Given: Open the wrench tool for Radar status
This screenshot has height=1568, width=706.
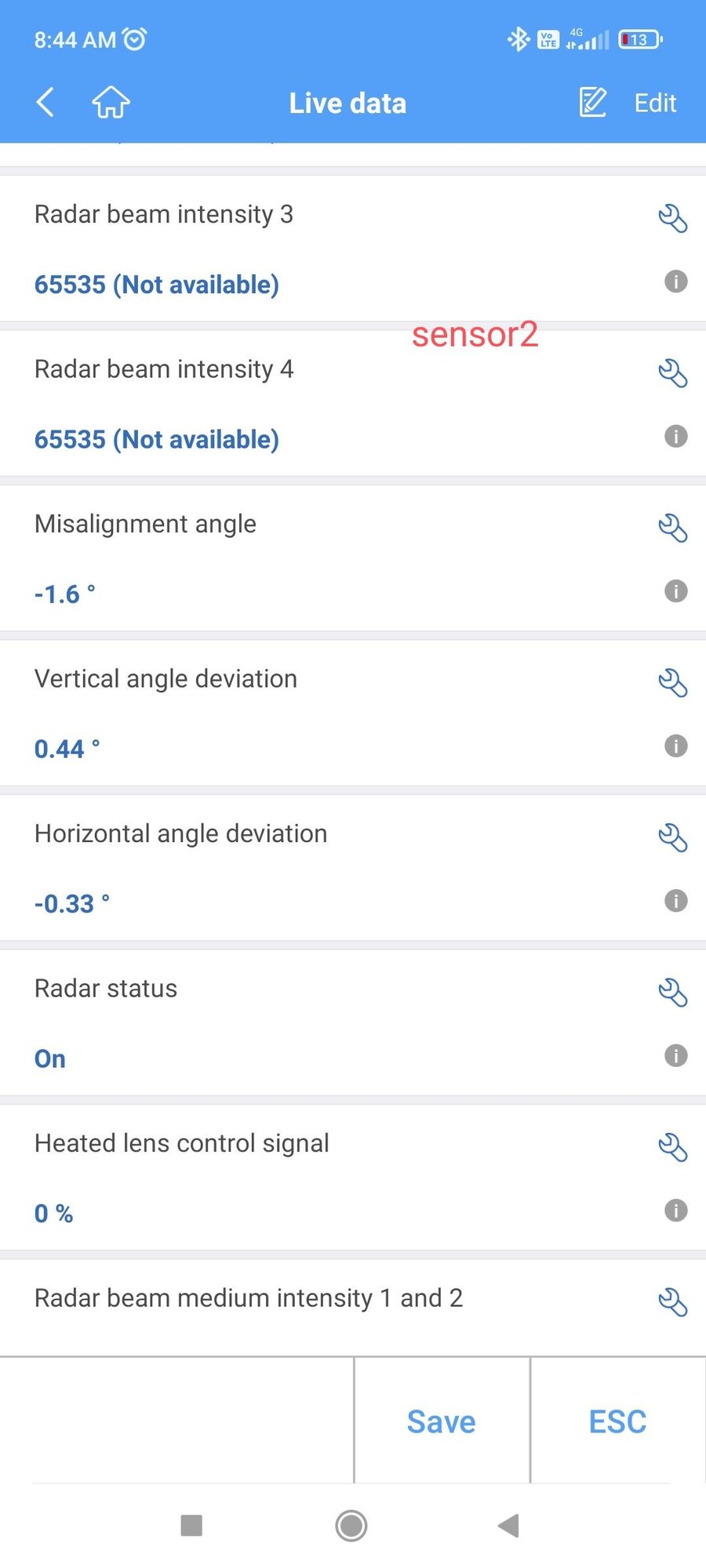Looking at the screenshot, I should tap(673, 993).
